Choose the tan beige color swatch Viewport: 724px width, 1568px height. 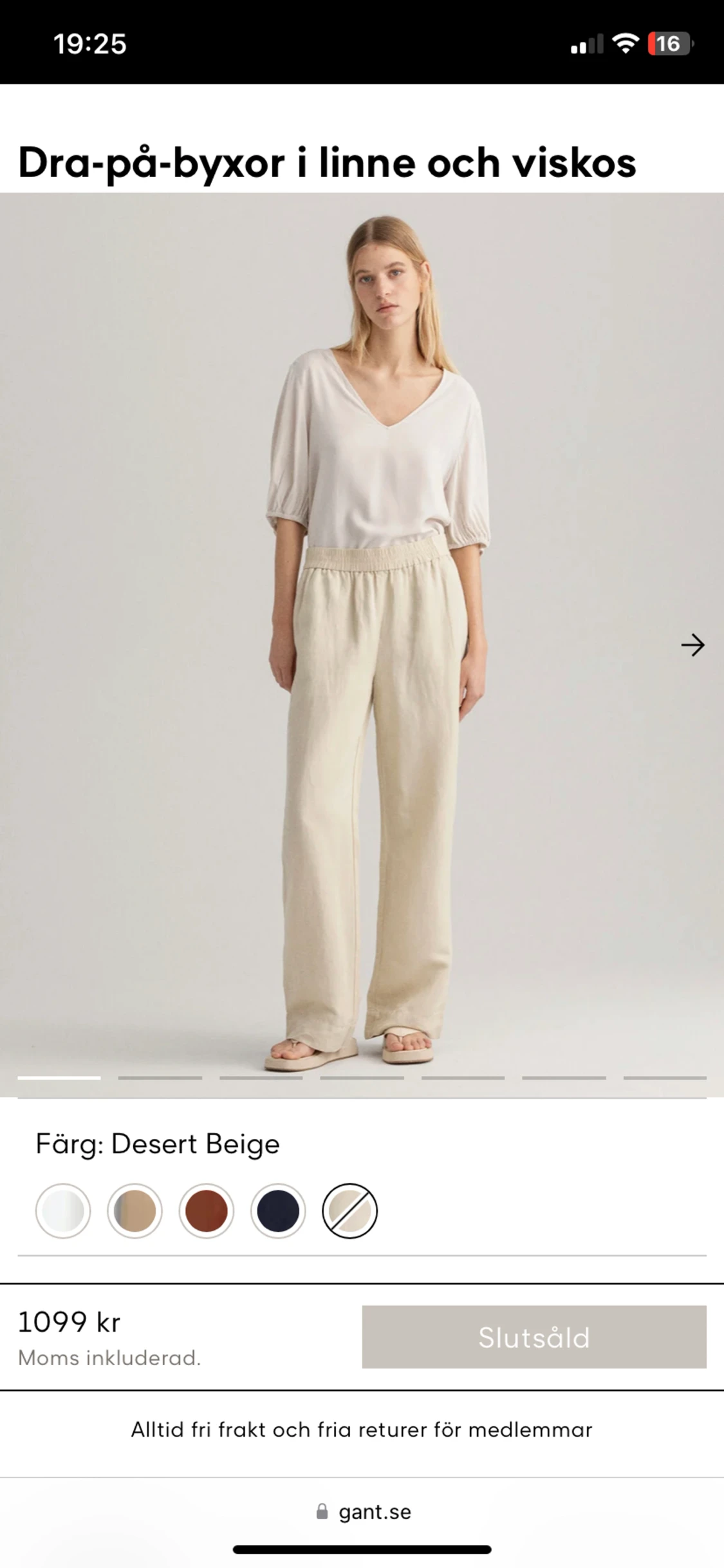[135, 1211]
